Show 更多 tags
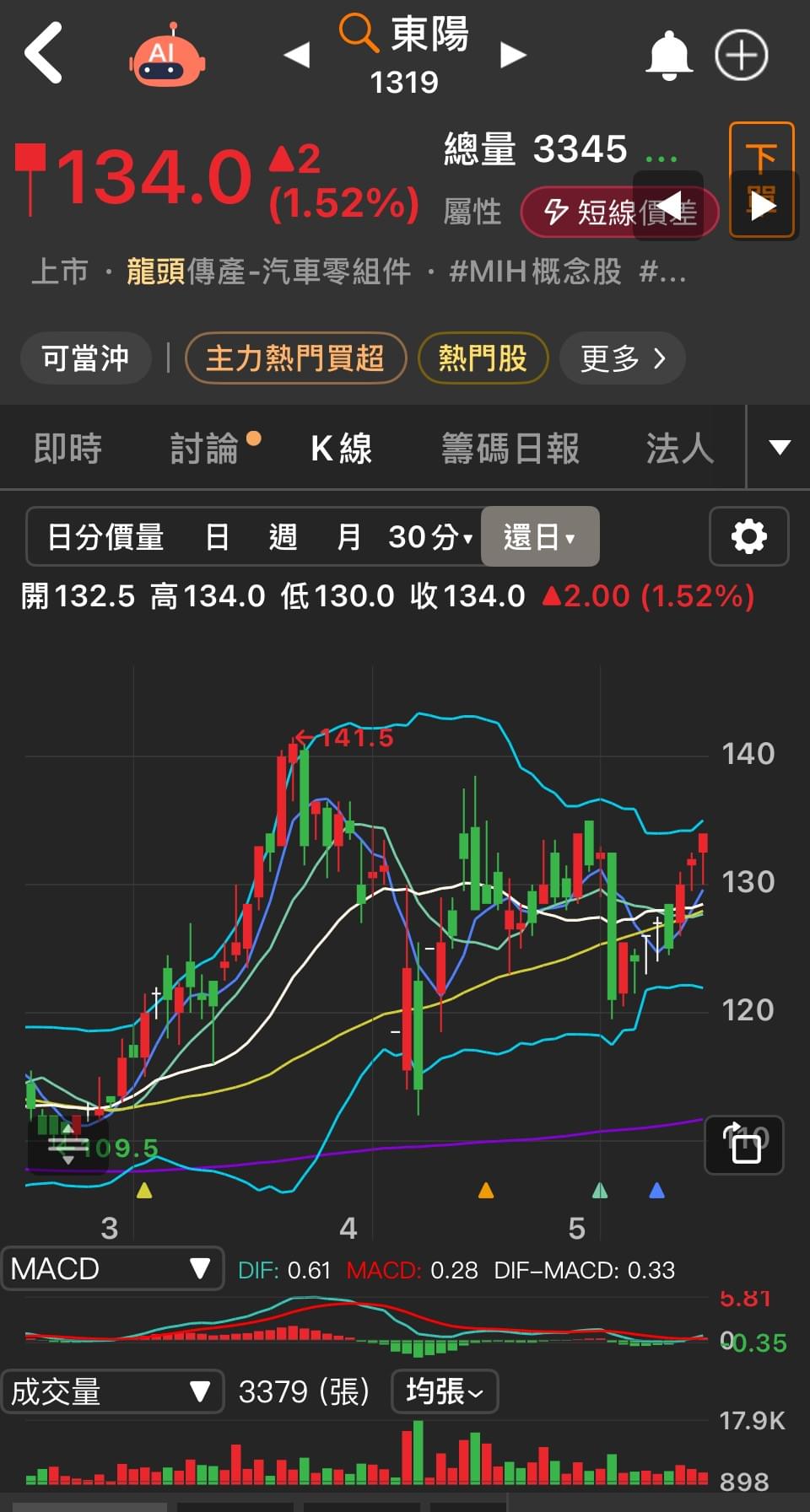This screenshot has height=1512, width=810. tap(622, 358)
